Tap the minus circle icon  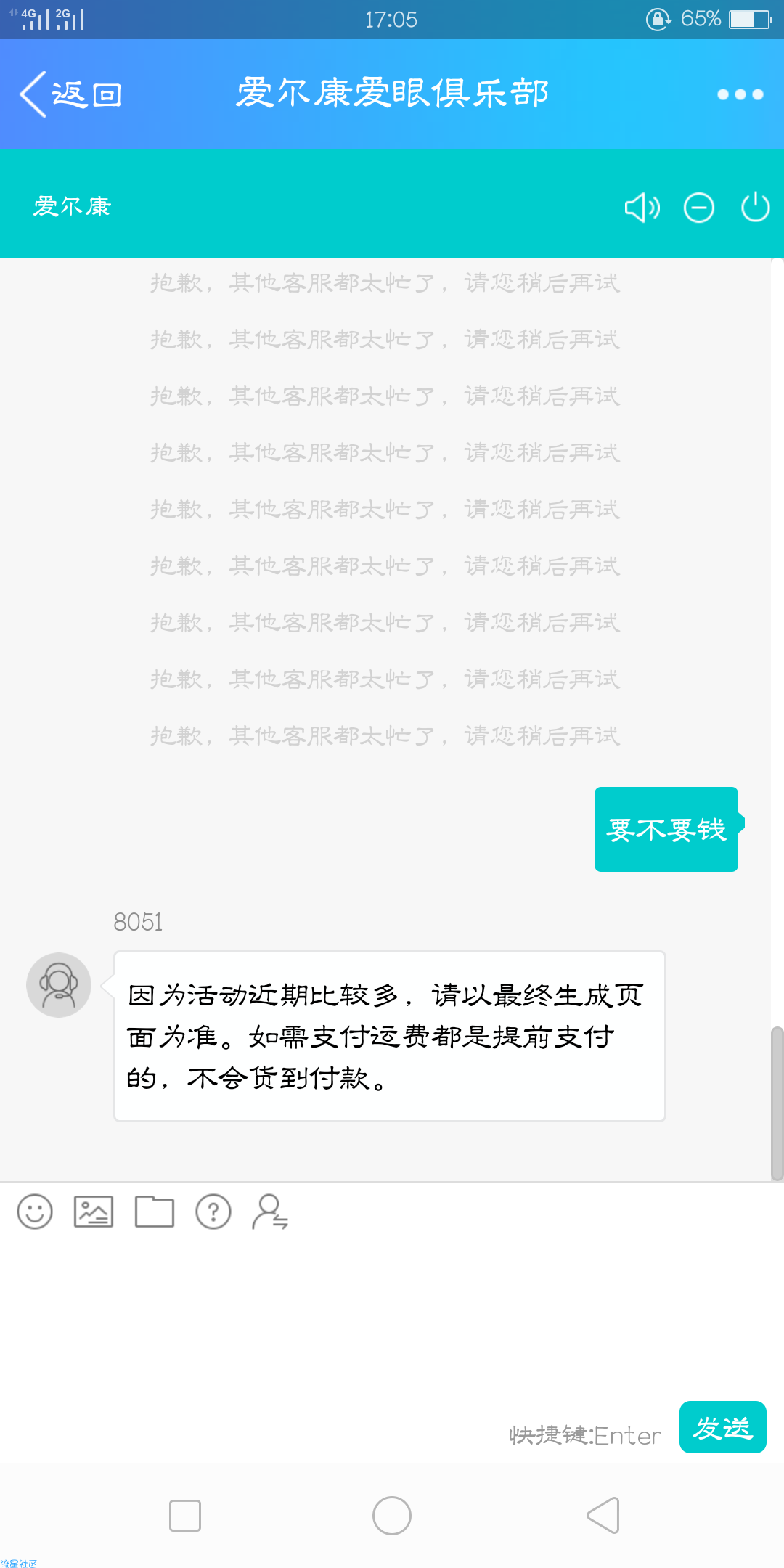[x=699, y=208]
